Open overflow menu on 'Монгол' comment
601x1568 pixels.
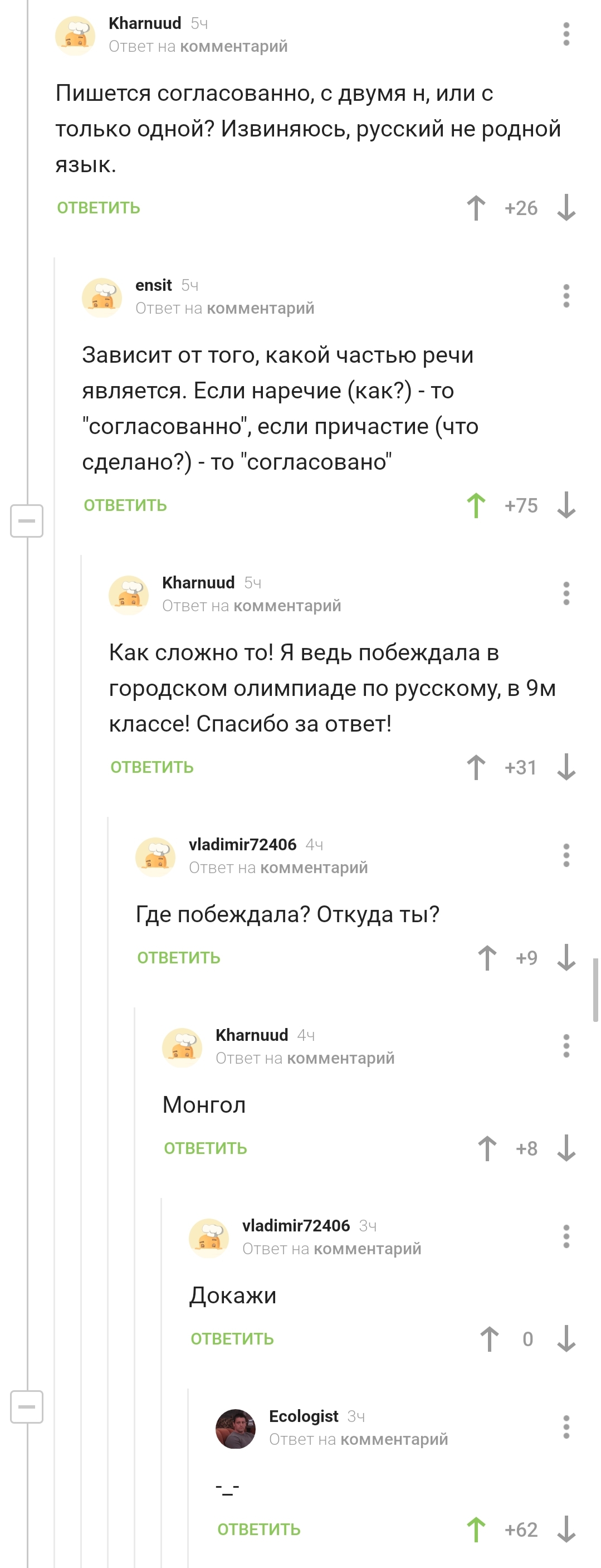566,1046
